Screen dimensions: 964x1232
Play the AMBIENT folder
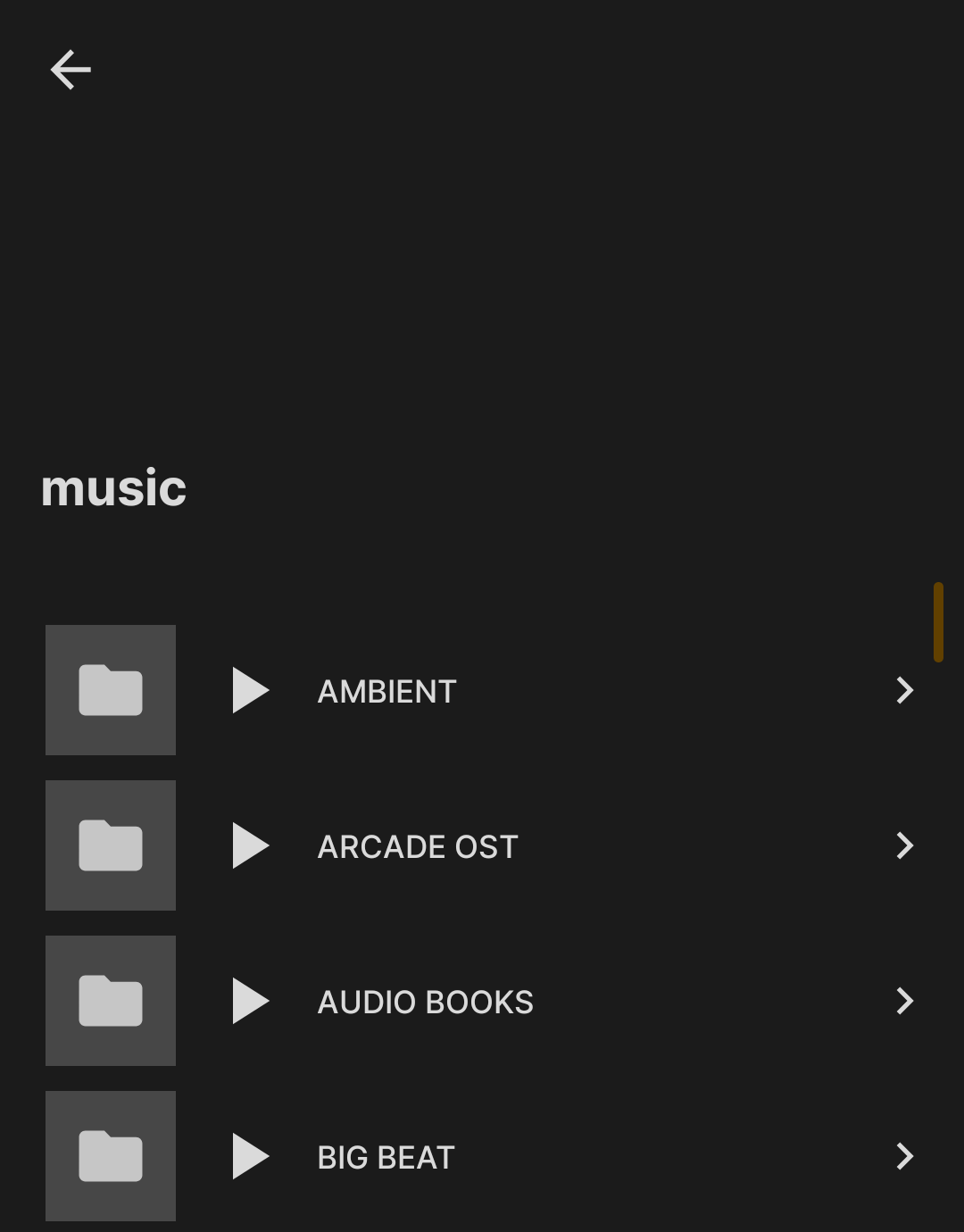point(250,690)
